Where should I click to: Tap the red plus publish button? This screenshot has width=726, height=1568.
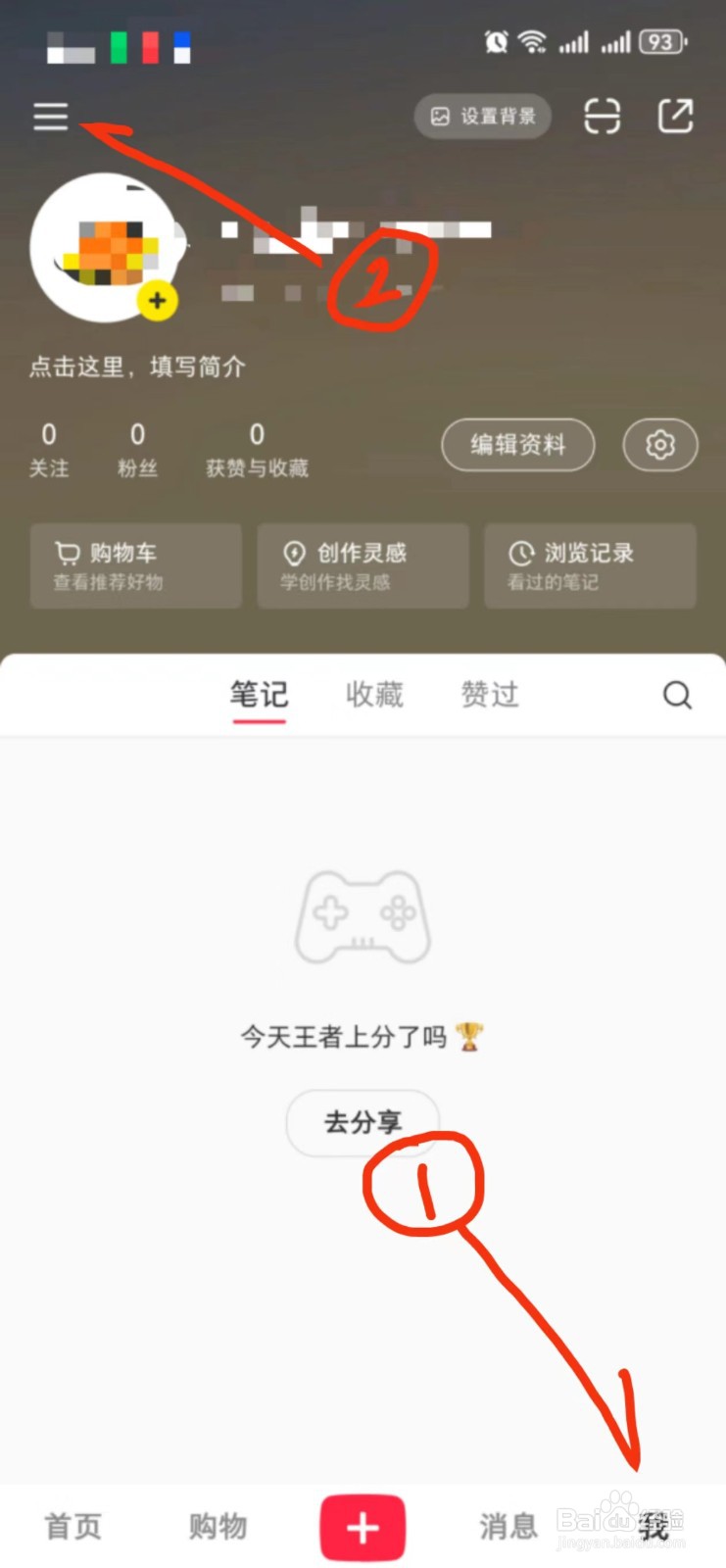tap(363, 1527)
